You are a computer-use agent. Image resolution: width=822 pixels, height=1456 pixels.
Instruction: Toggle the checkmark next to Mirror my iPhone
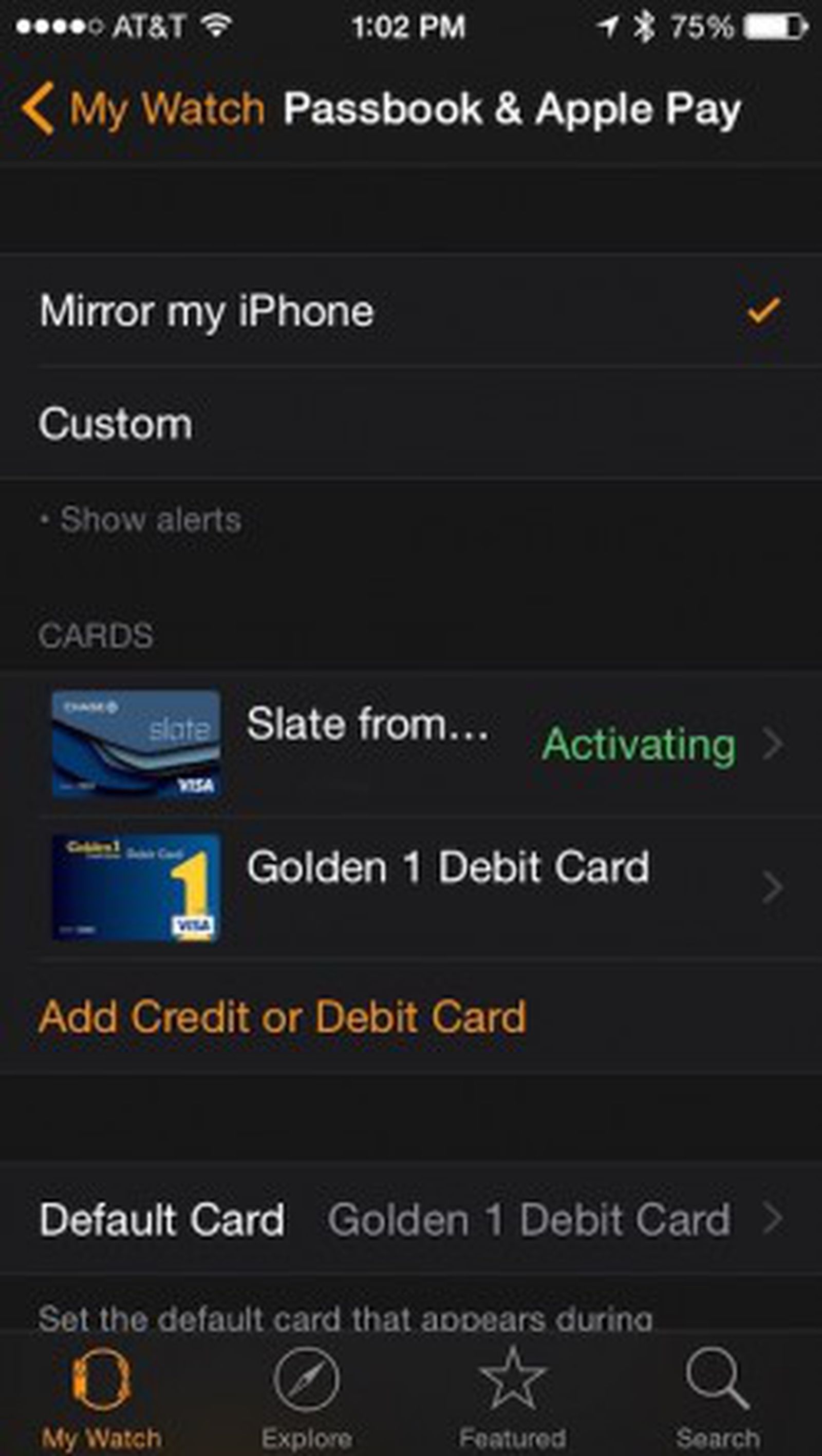(x=762, y=311)
